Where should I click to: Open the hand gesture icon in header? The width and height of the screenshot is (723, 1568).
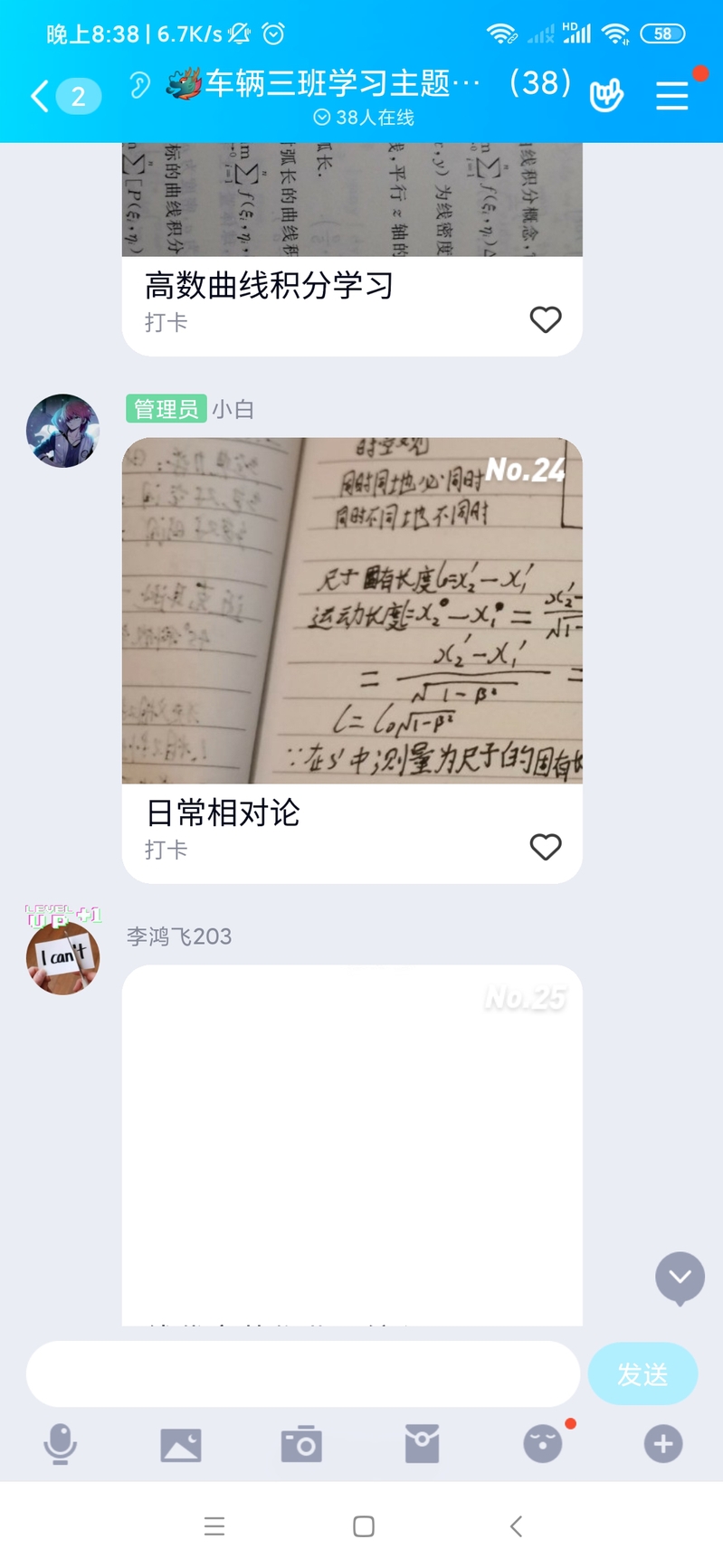click(606, 94)
